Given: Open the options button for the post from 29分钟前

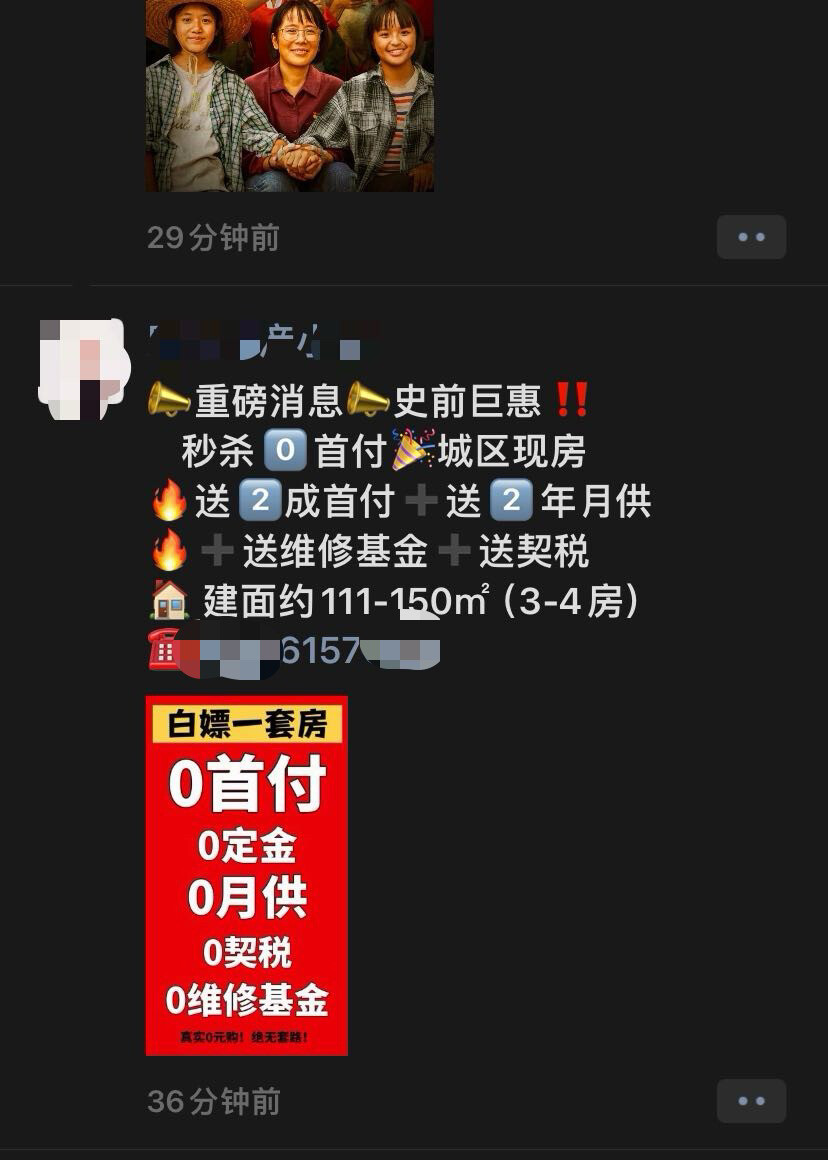Looking at the screenshot, I should pos(751,237).
